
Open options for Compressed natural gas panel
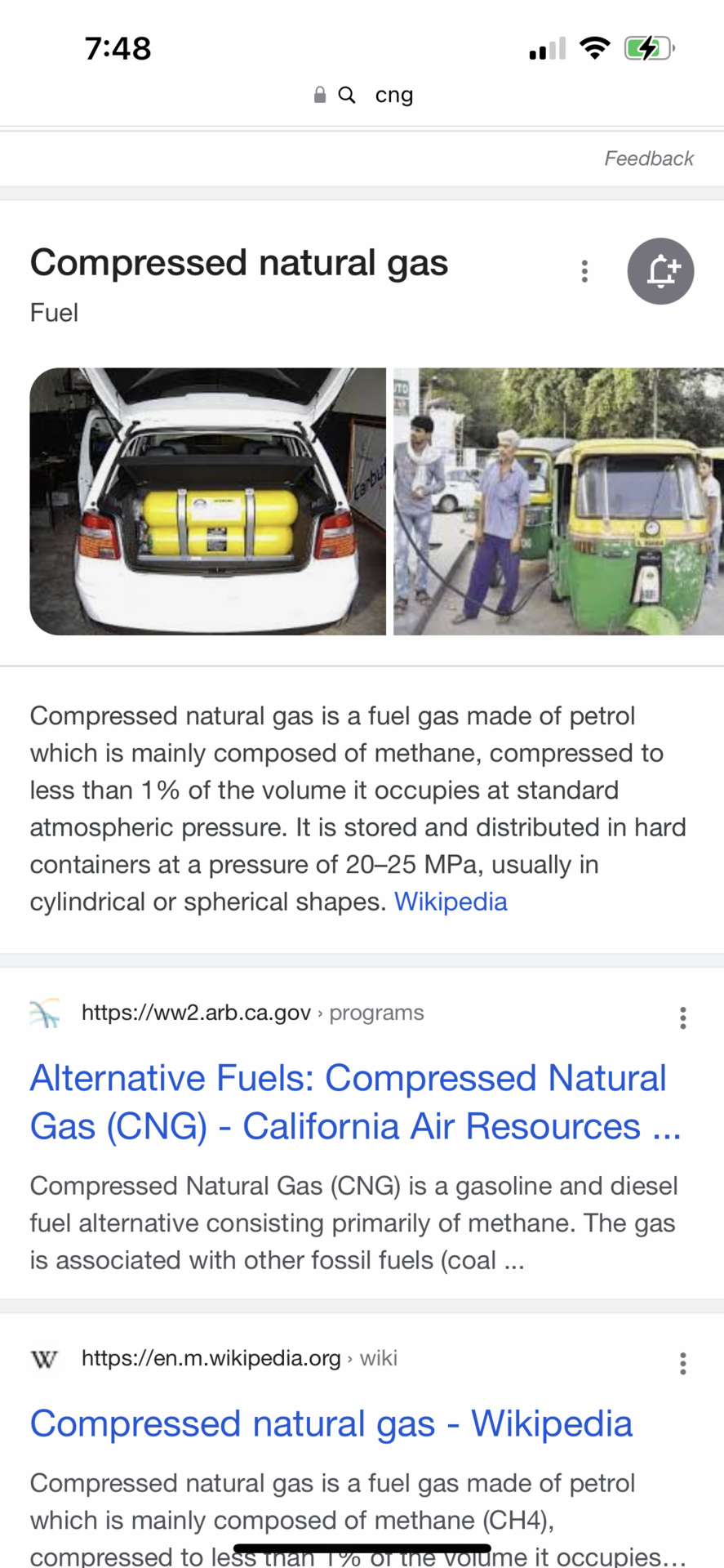(584, 271)
